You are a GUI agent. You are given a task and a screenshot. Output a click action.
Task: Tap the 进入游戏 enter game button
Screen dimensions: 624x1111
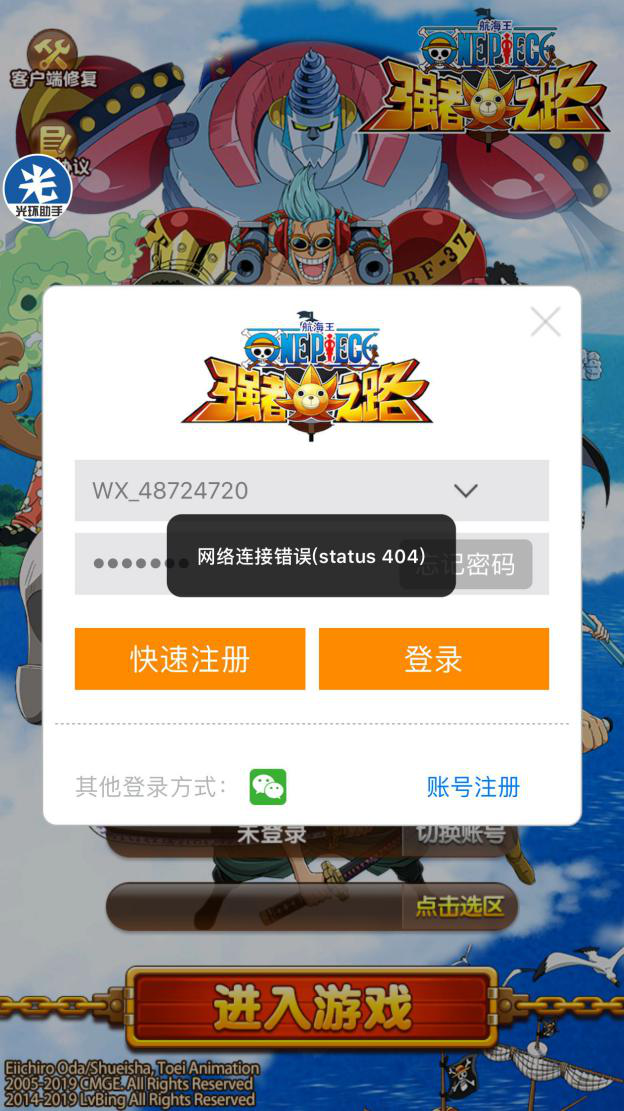[x=312, y=1007]
